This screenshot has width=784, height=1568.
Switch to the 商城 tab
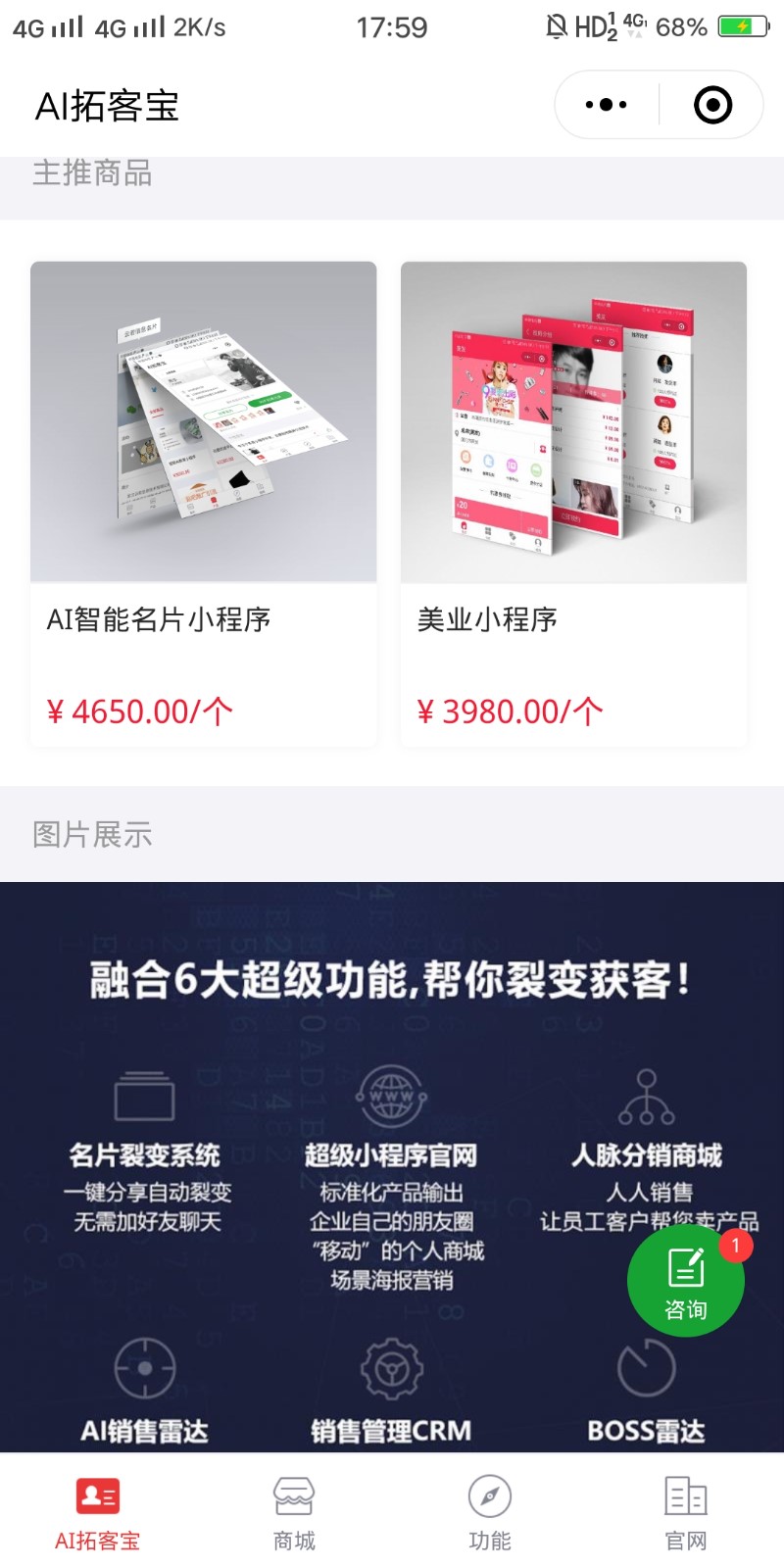[x=294, y=1513]
